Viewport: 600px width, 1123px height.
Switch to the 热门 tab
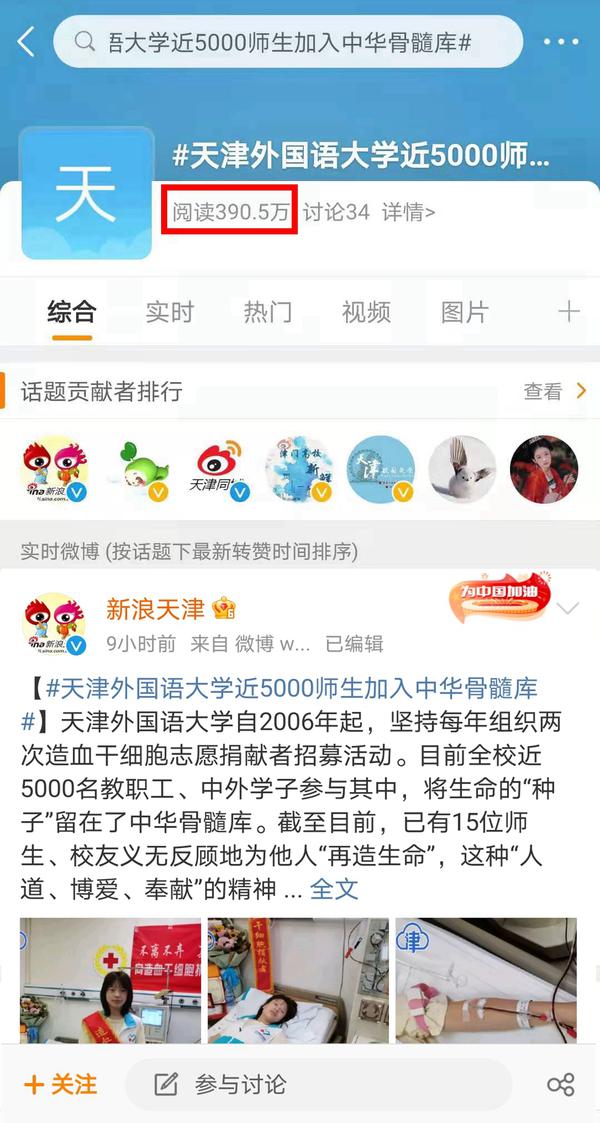click(267, 311)
